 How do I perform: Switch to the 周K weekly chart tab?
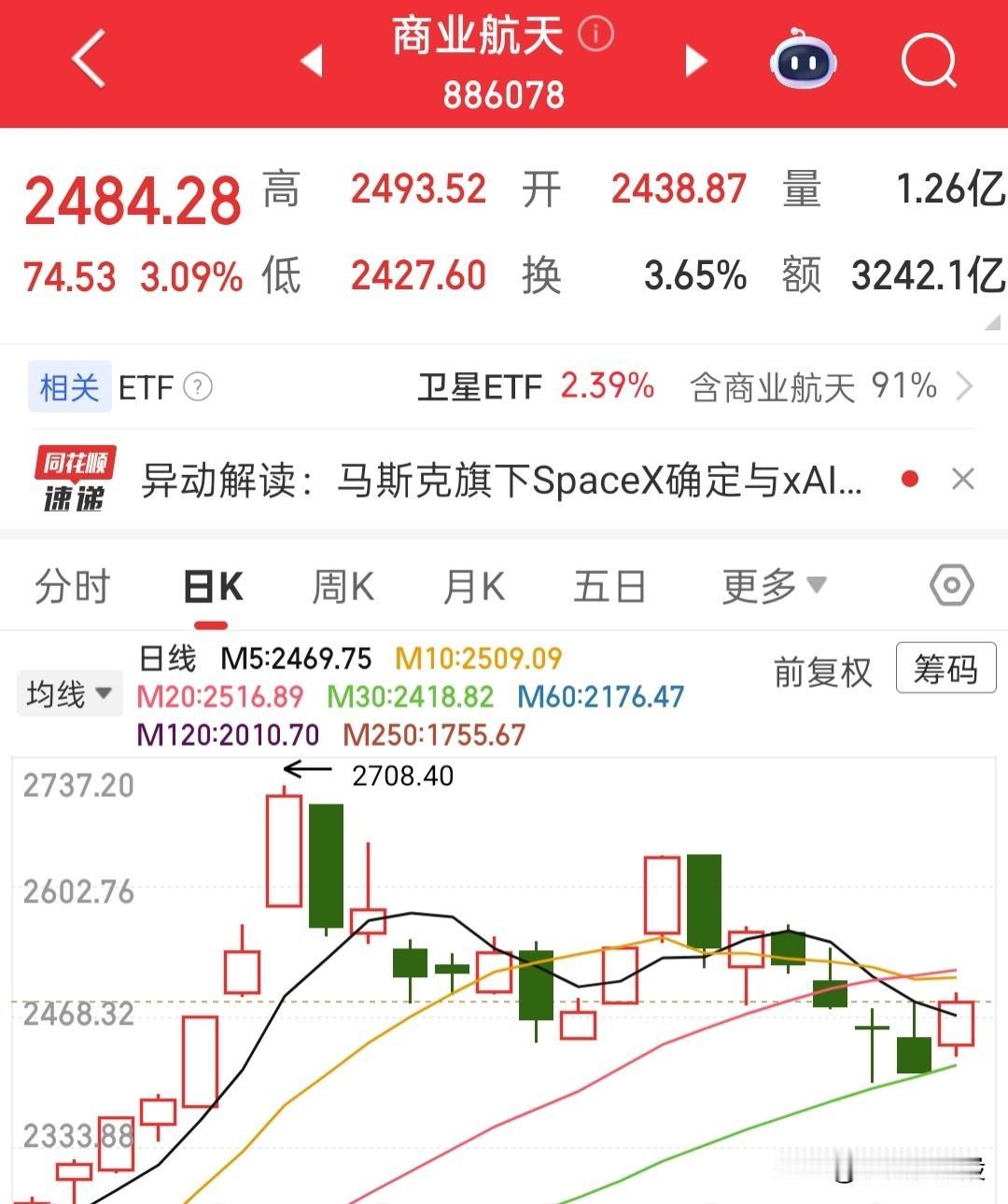click(343, 585)
